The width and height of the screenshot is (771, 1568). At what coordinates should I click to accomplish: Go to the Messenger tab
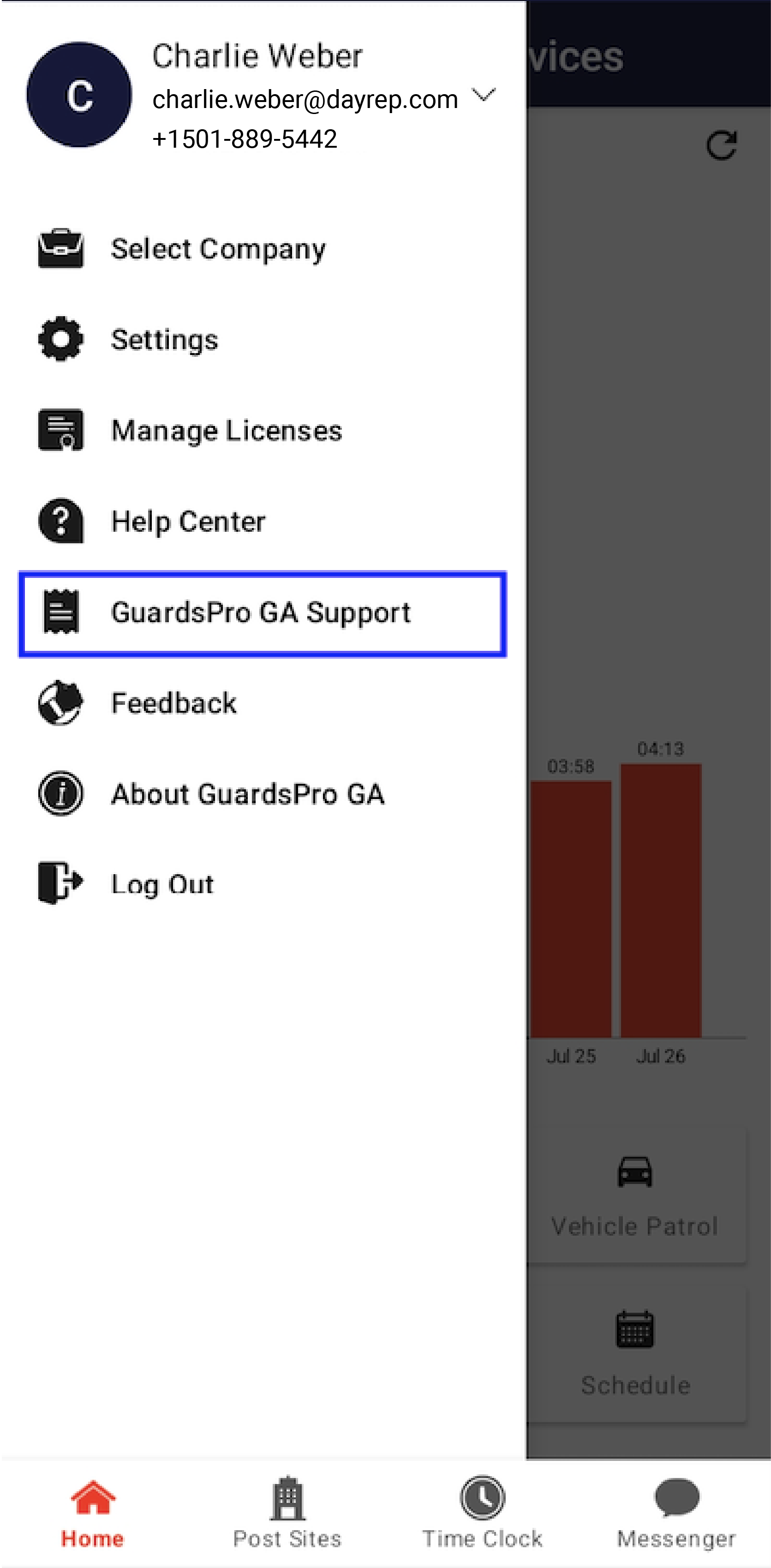(676, 1513)
